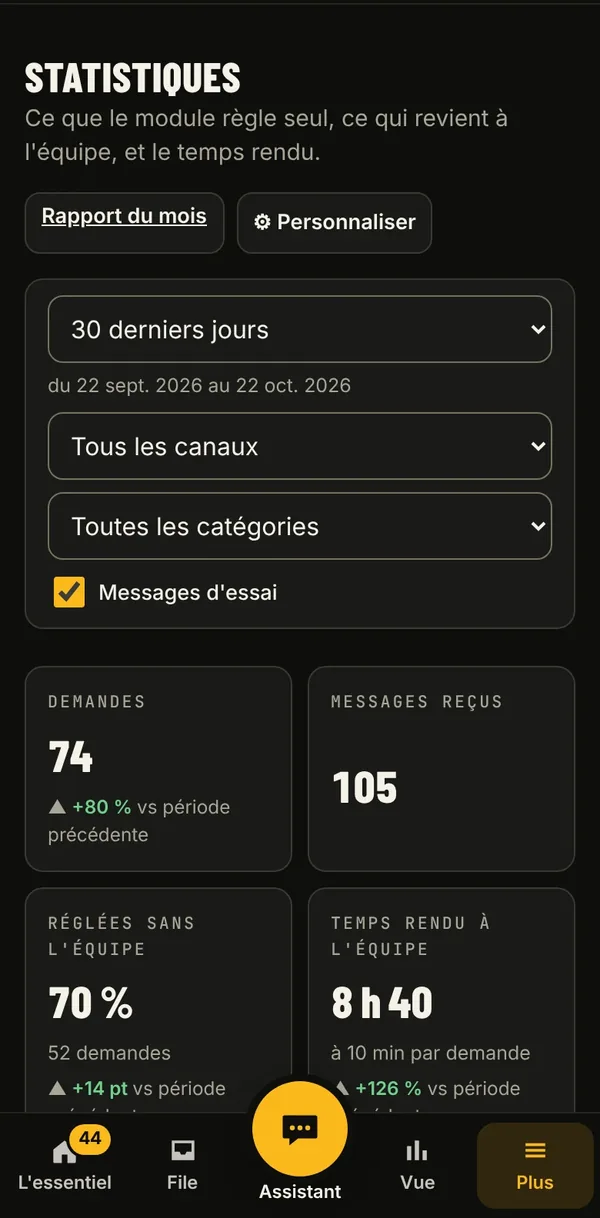The height and width of the screenshot is (1218, 600).
Task: Uncheck the Messages d'essai checkbox
Action: pos(69,592)
